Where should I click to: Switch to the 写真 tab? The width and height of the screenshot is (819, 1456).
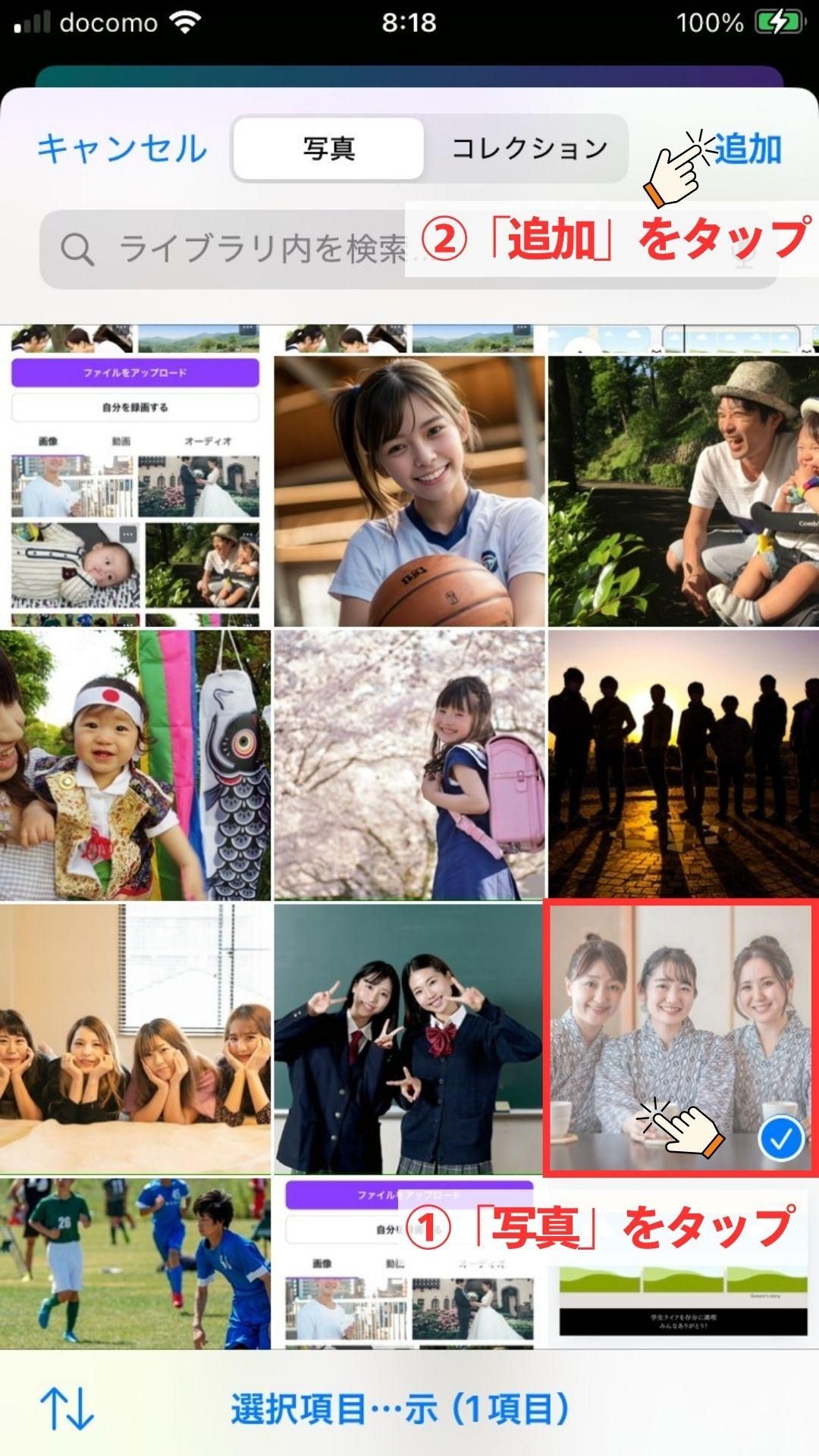(328, 149)
